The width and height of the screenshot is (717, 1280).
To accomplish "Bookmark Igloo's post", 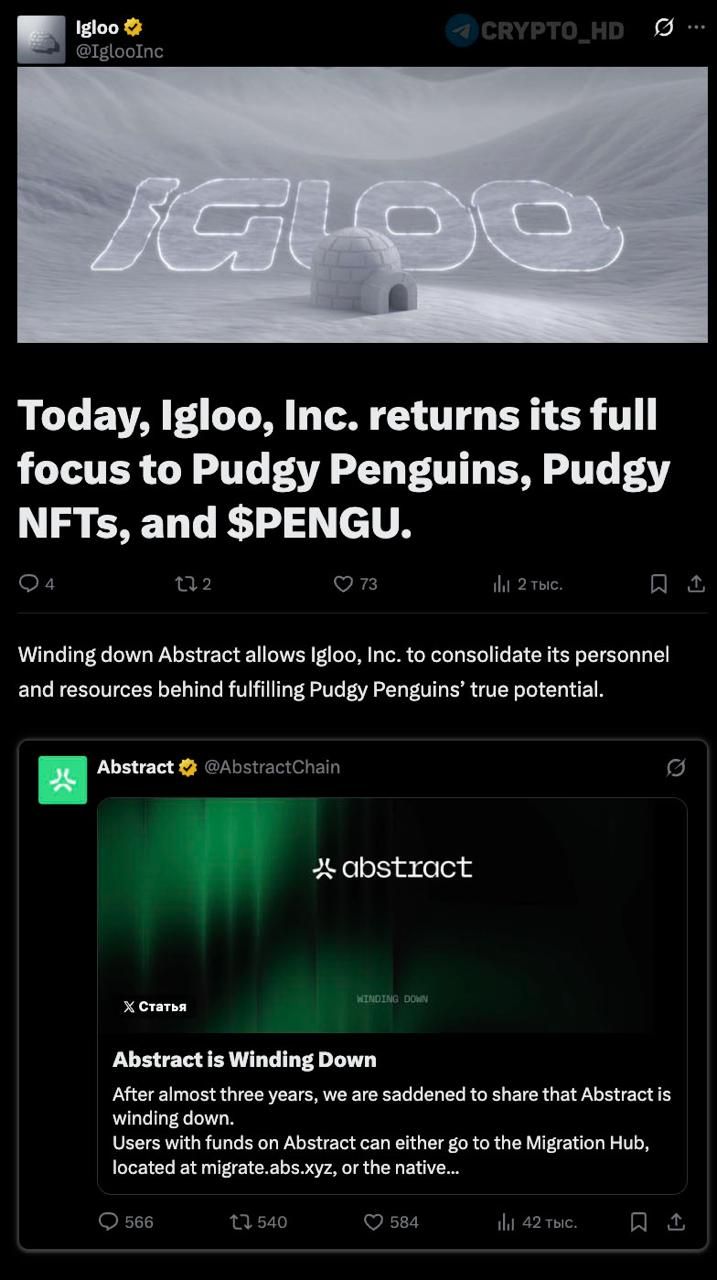I will (659, 583).
